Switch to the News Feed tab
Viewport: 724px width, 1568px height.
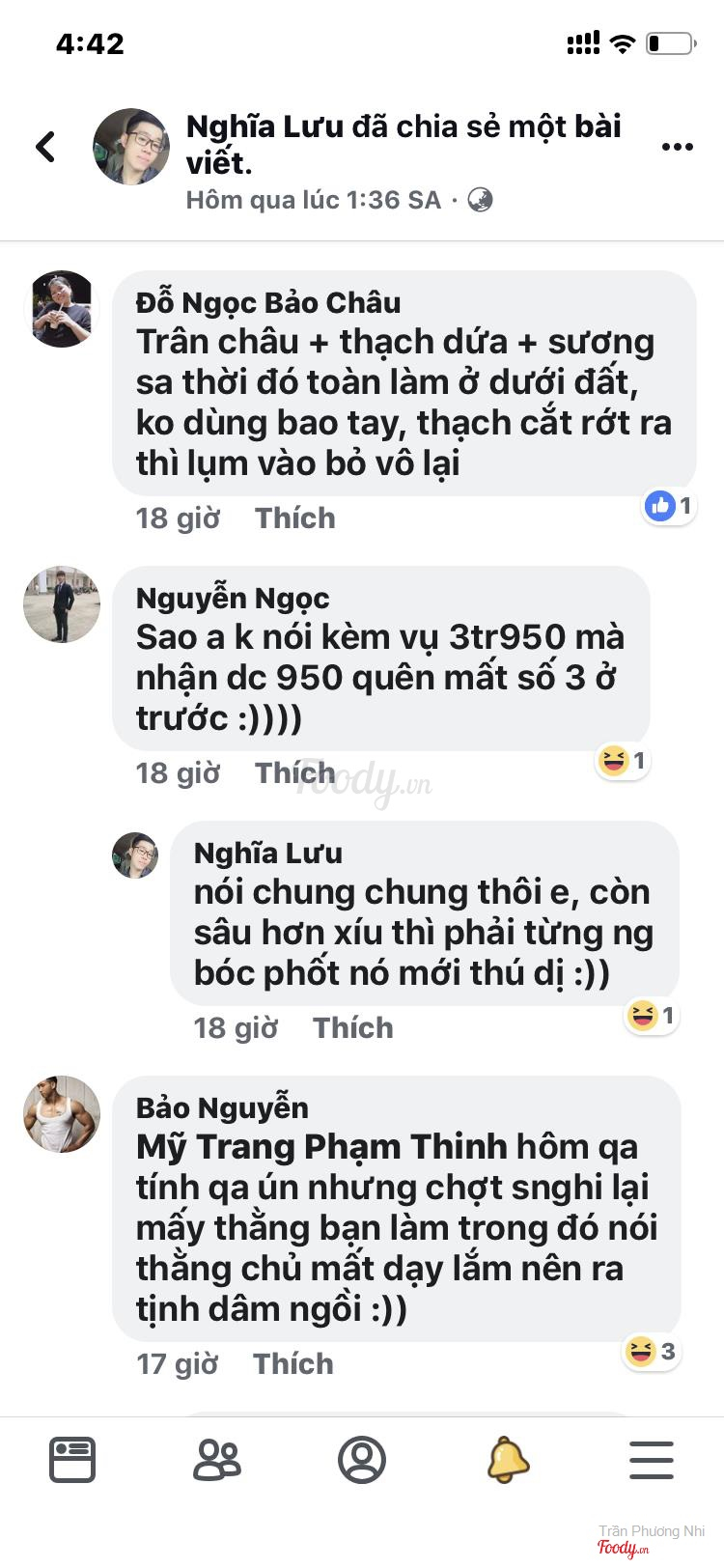pyautogui.click(x=72, y=1460)
